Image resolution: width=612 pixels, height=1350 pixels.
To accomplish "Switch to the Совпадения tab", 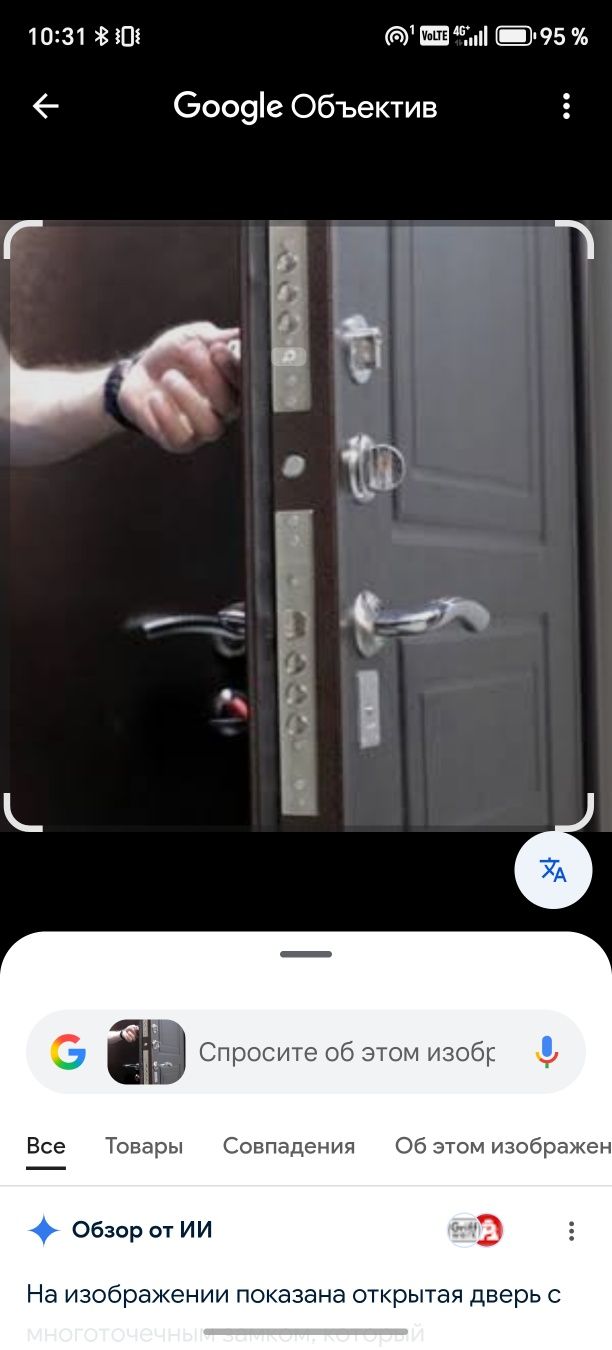I will (288, 1146).
